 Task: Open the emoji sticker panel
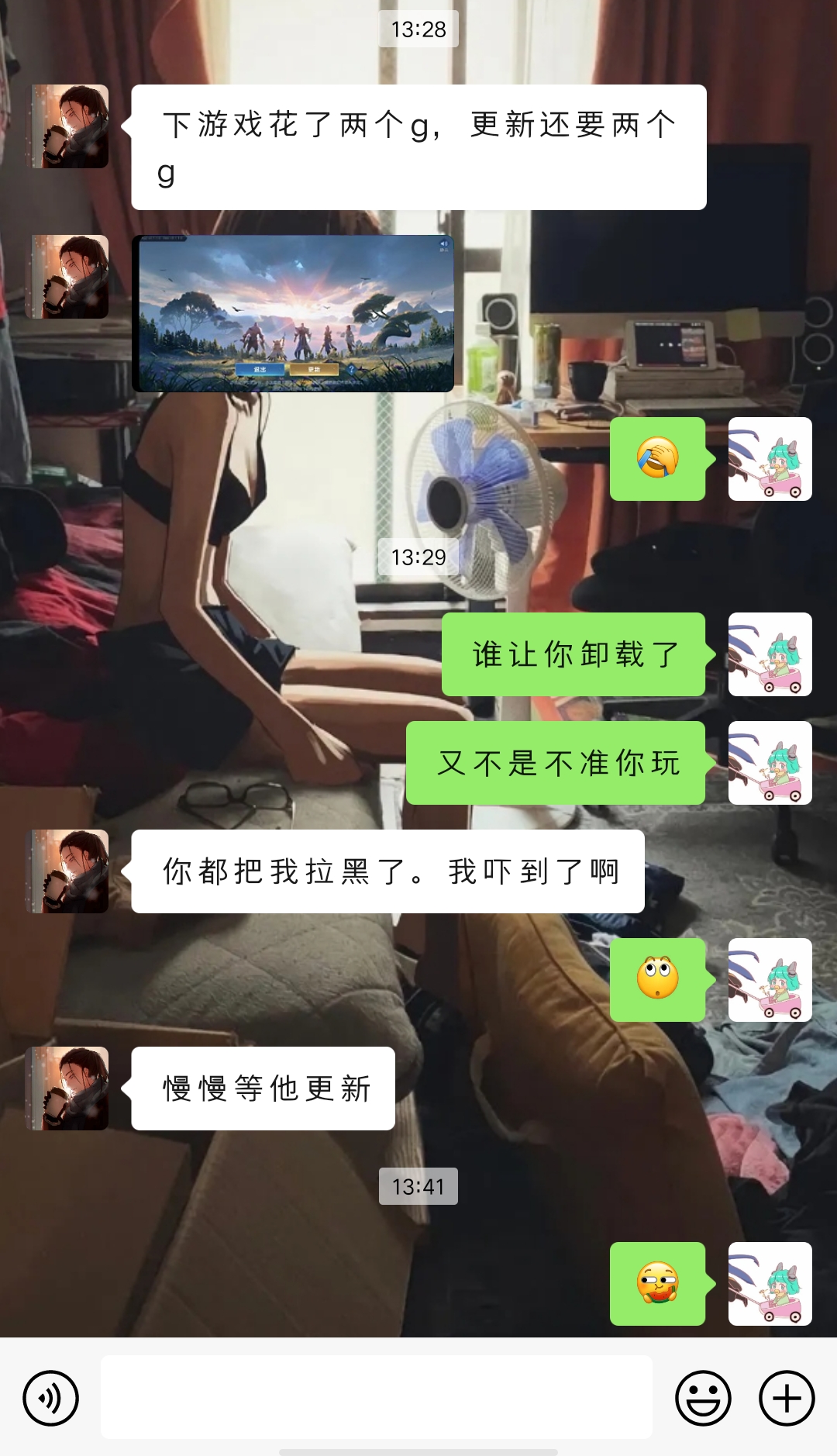coord(703,1398)
